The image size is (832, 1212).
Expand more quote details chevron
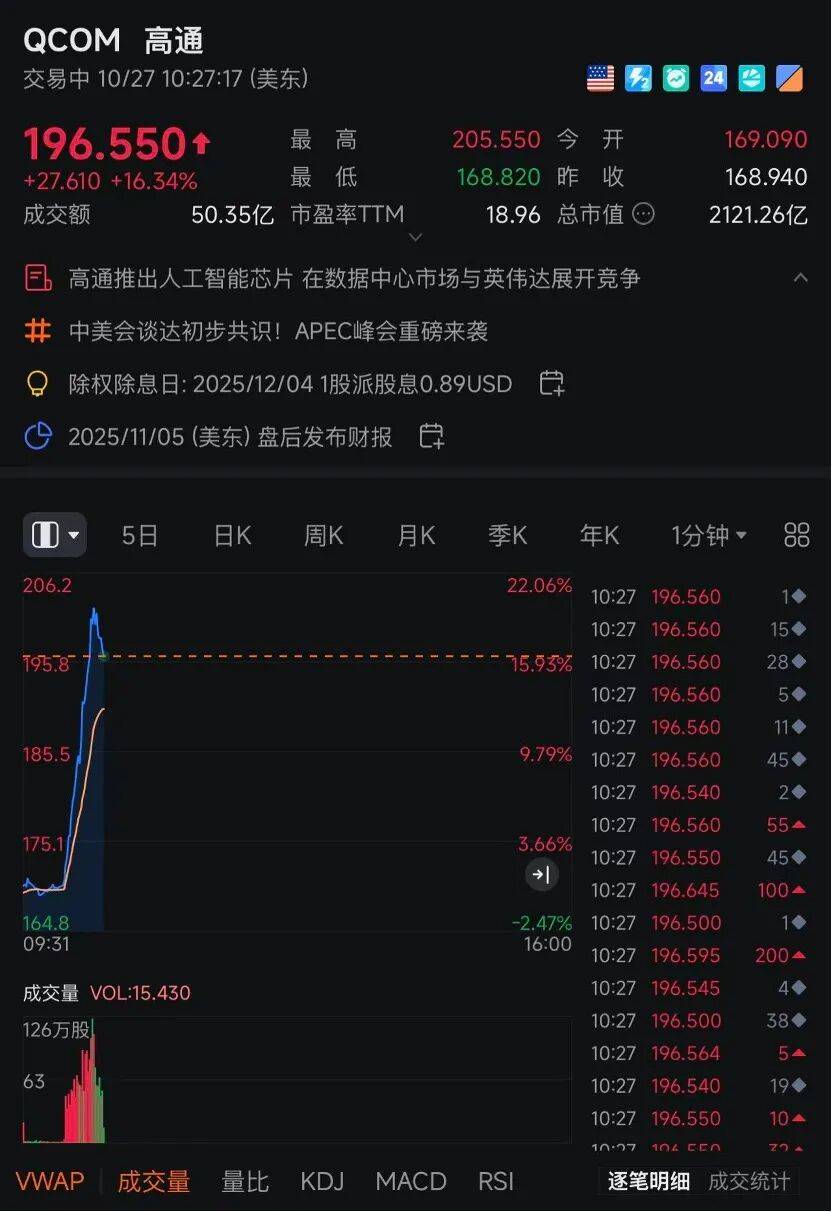[x=416, y=238]
